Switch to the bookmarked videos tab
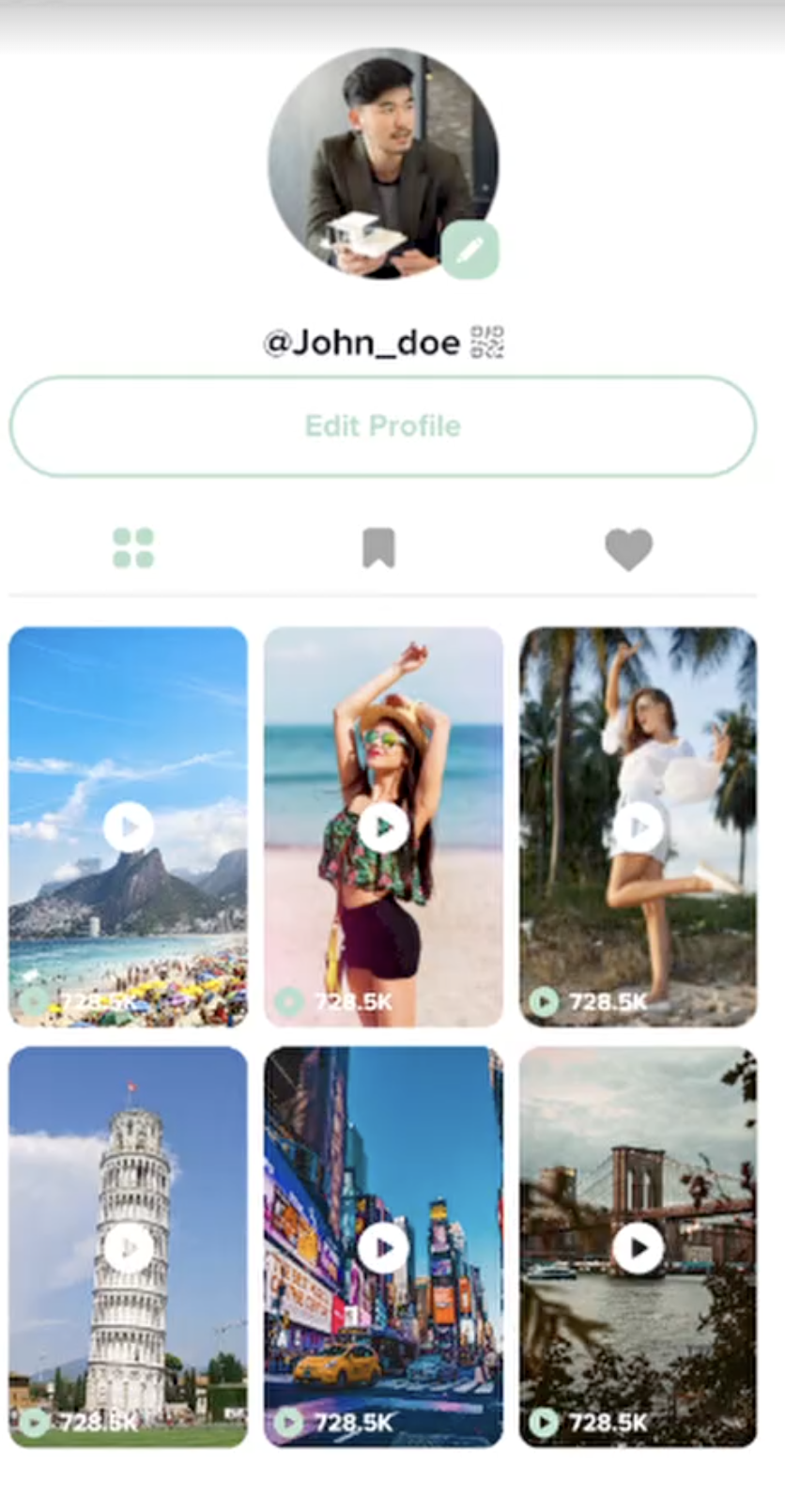 [378, 548]
